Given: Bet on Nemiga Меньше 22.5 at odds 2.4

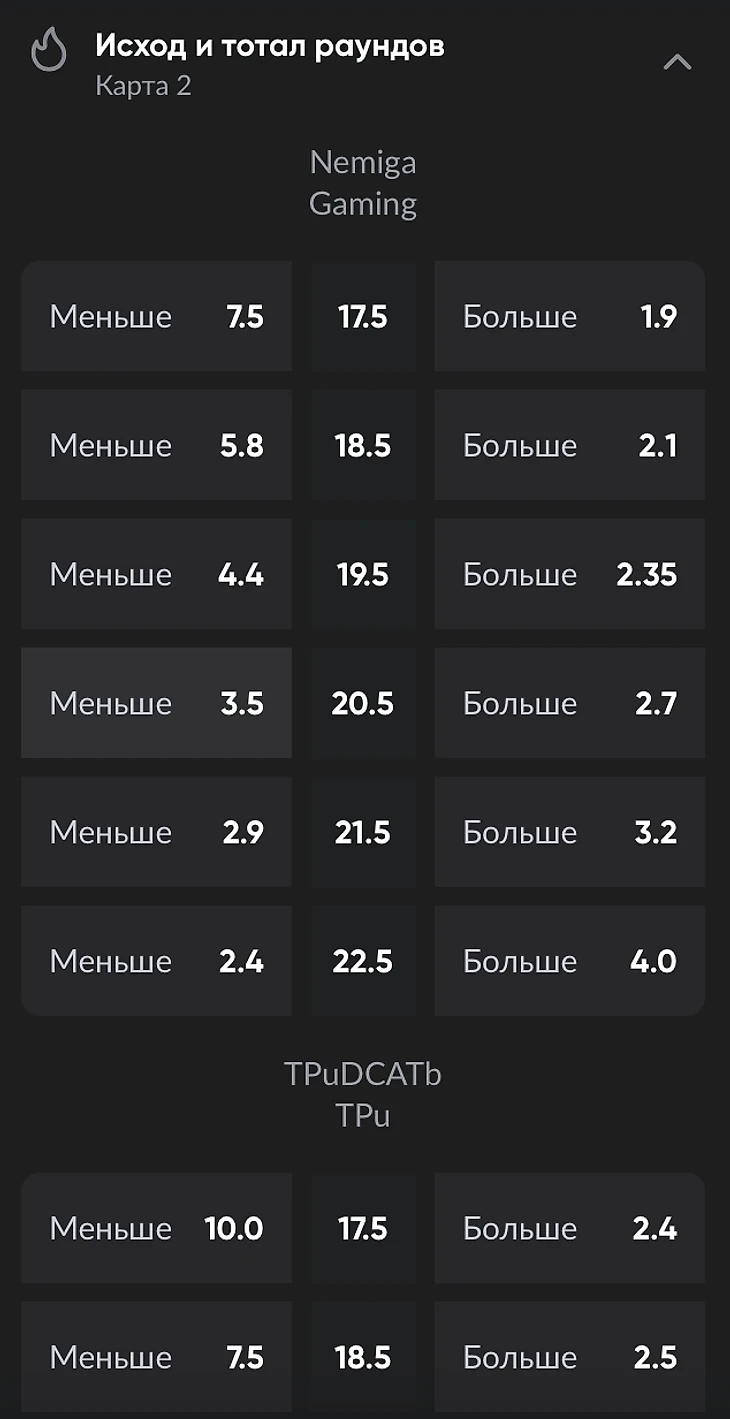Looking at the screenshot, I should coord(157,961).
